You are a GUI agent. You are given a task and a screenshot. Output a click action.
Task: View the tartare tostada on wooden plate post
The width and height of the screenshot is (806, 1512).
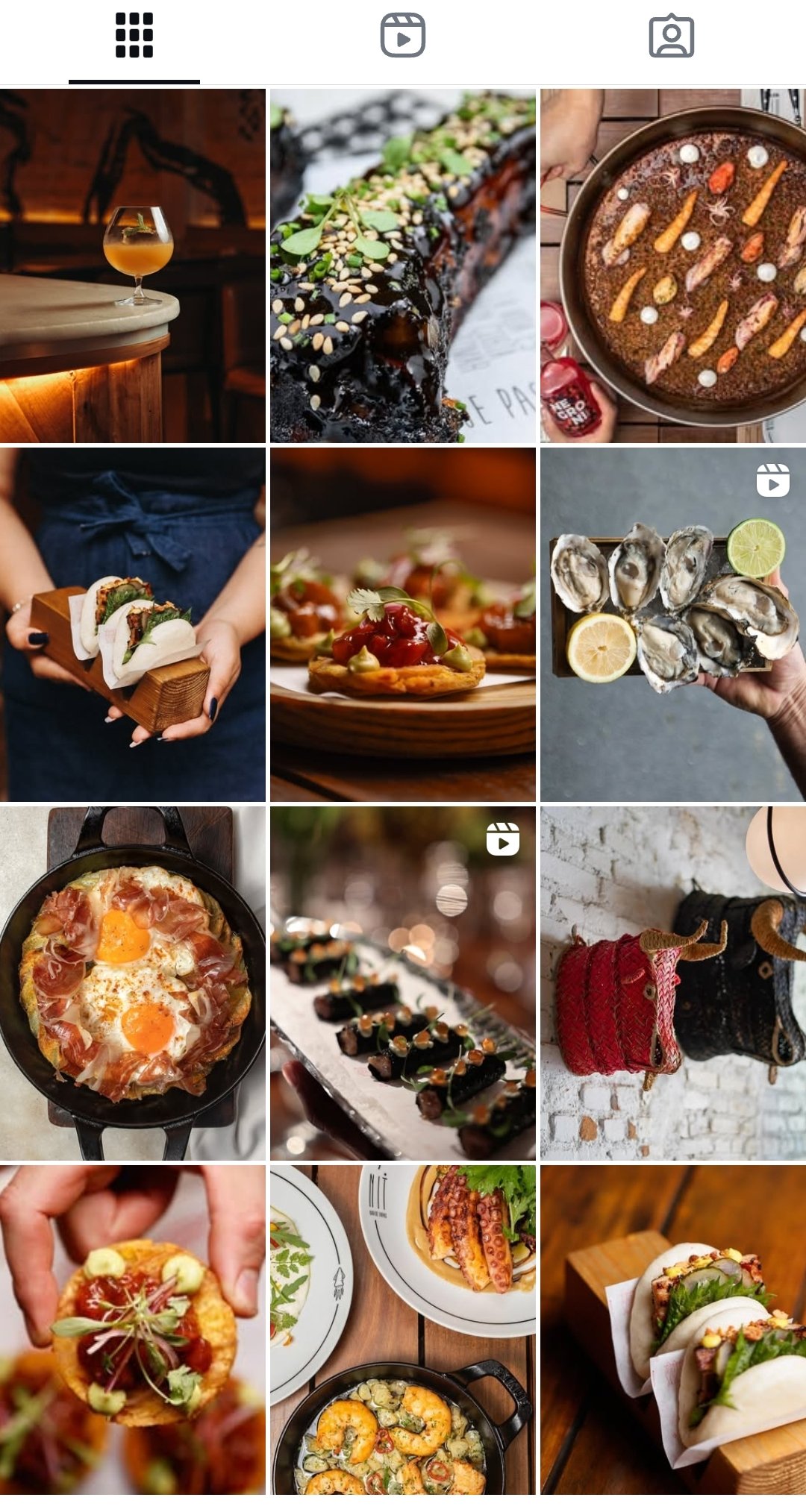pos(403,624)
